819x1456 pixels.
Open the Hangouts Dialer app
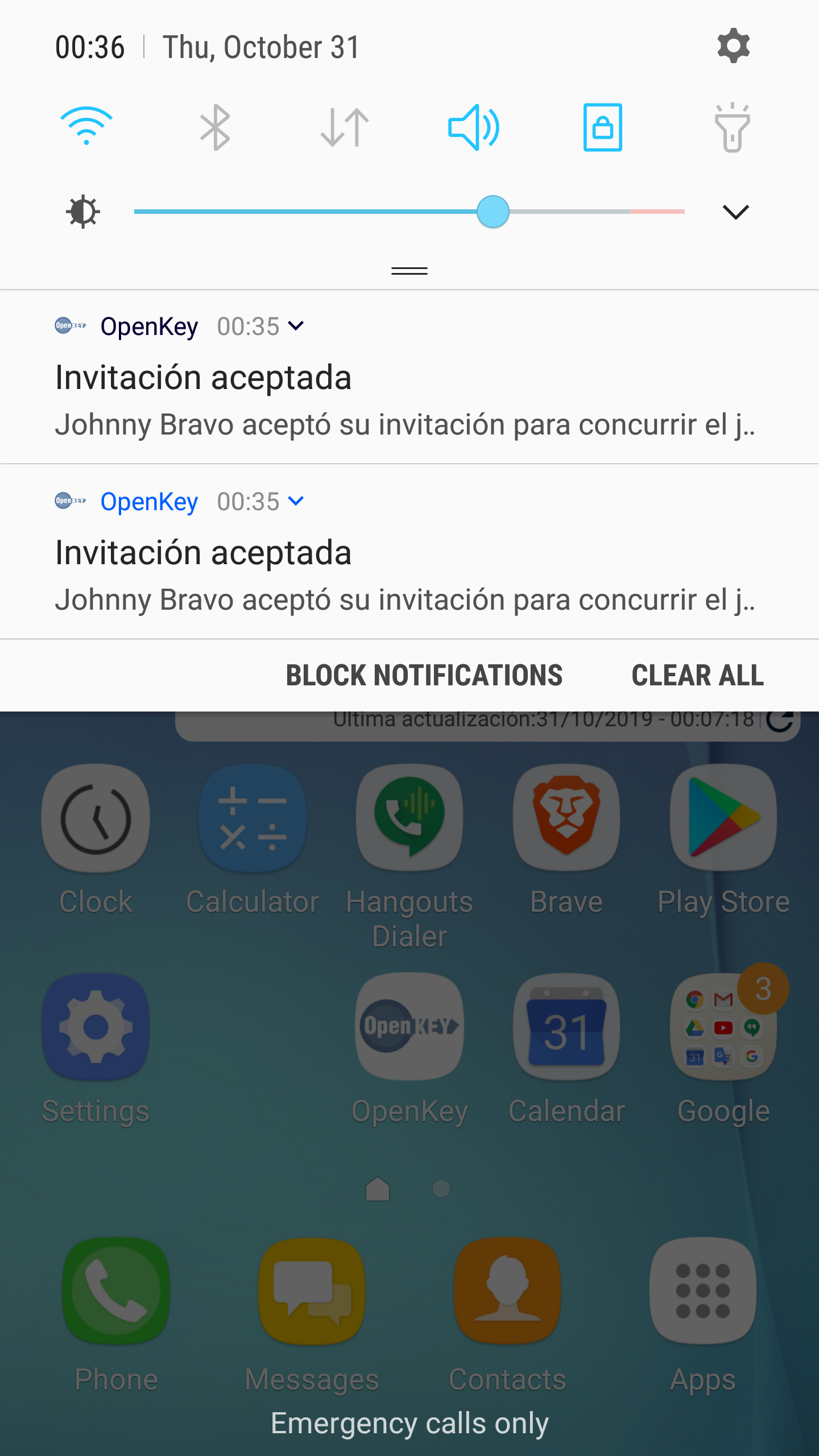click(409, 817)
